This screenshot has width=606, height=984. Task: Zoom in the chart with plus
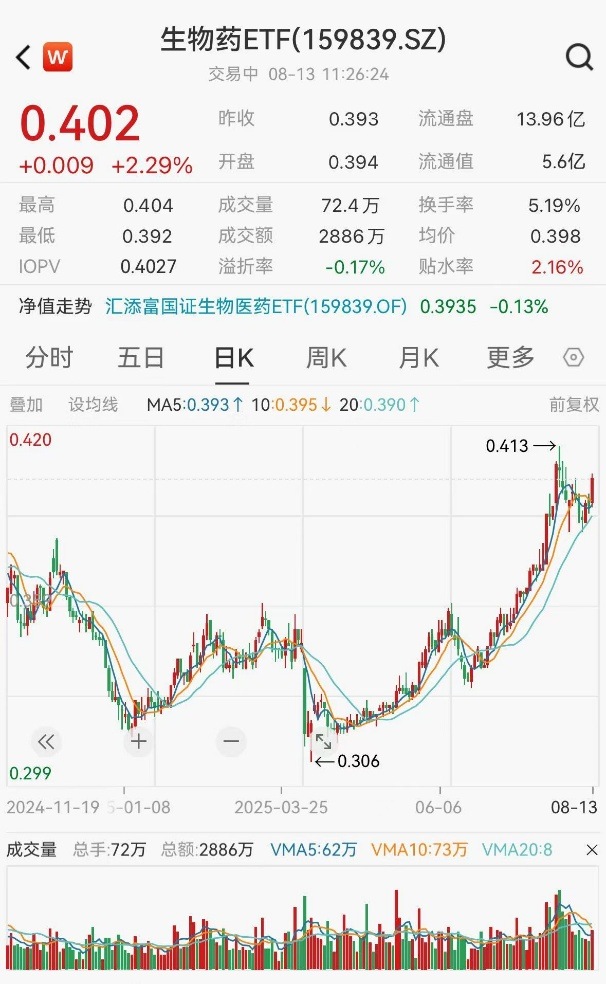[138, 741]
